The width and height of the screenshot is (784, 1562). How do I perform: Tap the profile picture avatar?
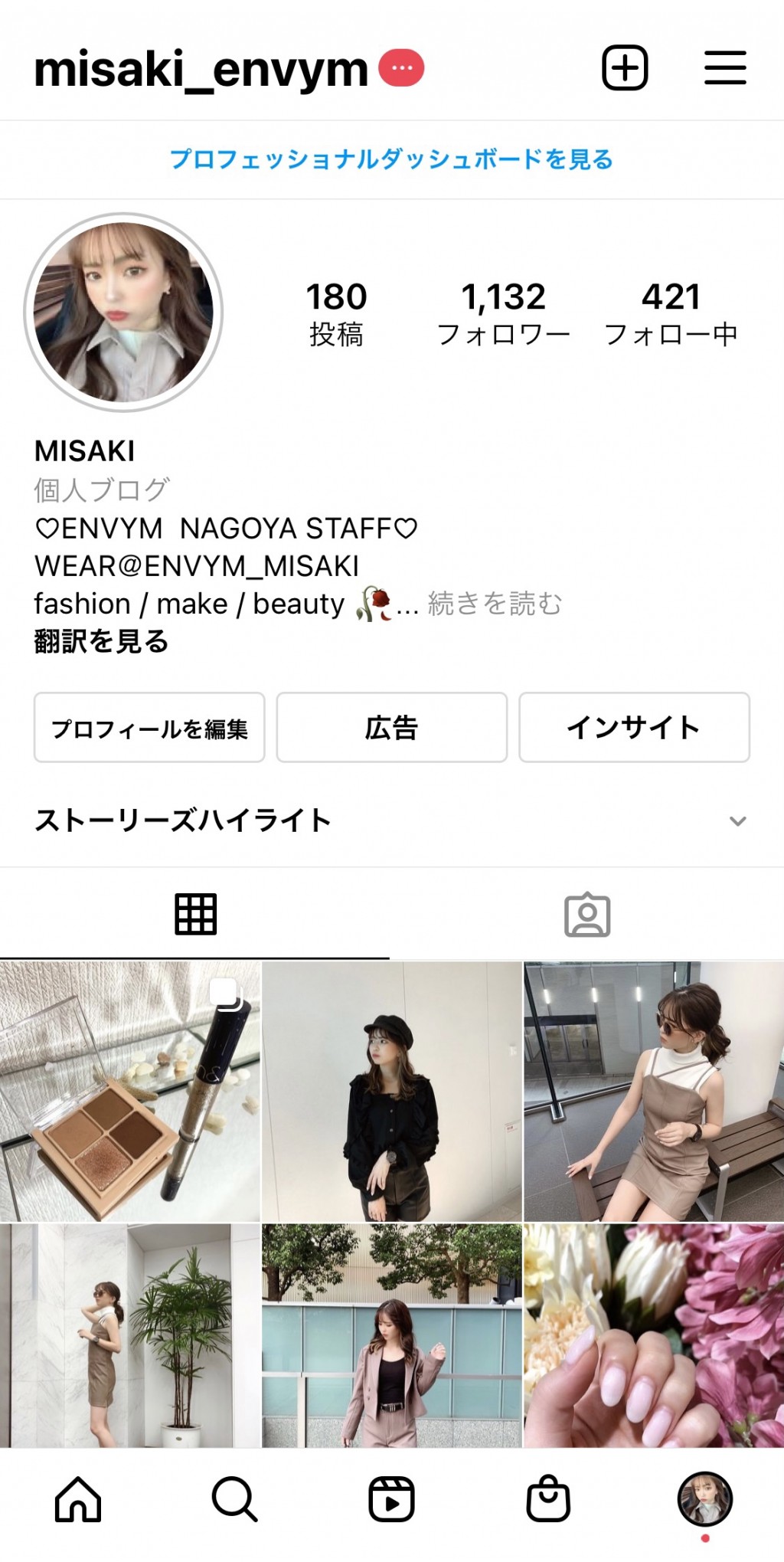tap(123, 313)
